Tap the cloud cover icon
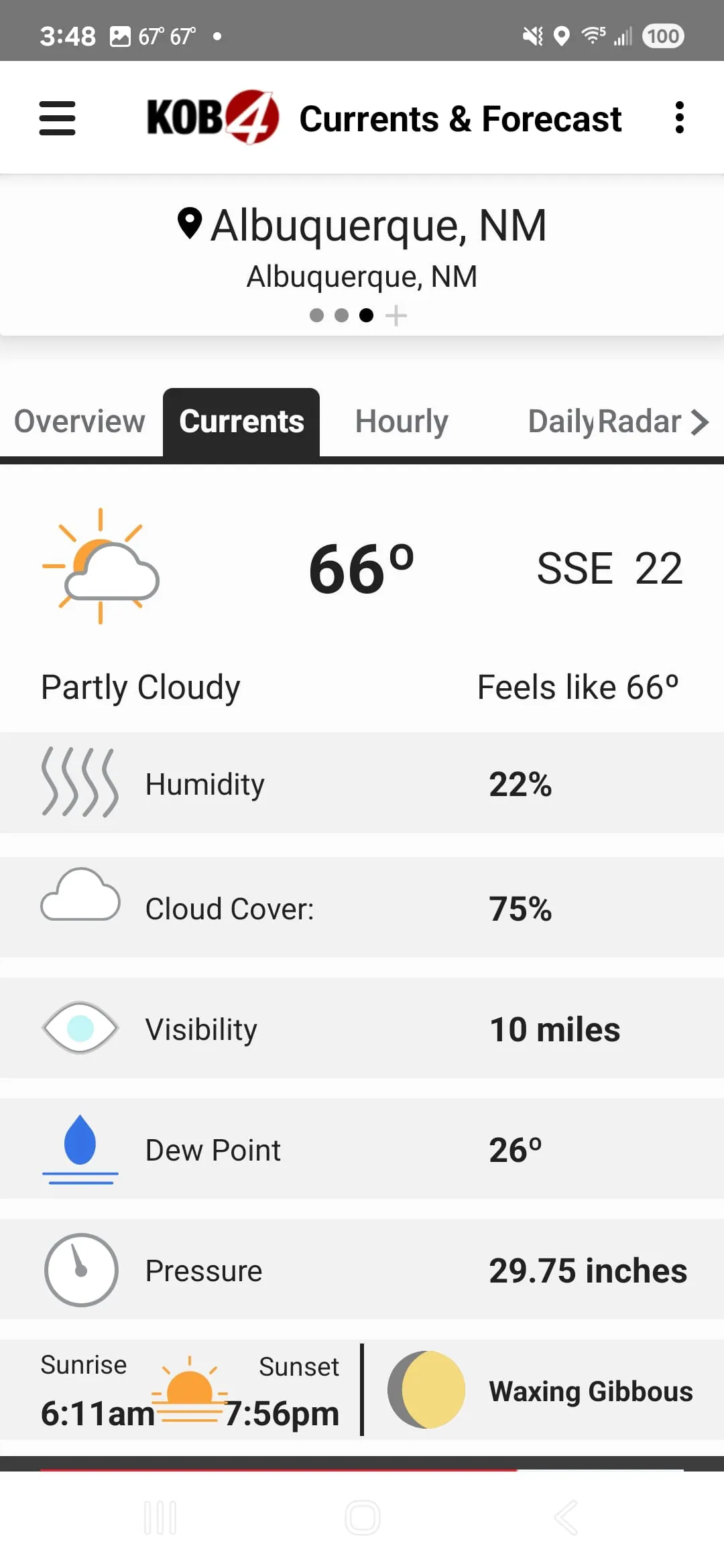Image resolution: width=724 pixels, height=1568 pixels. click(x=79, y=898)
